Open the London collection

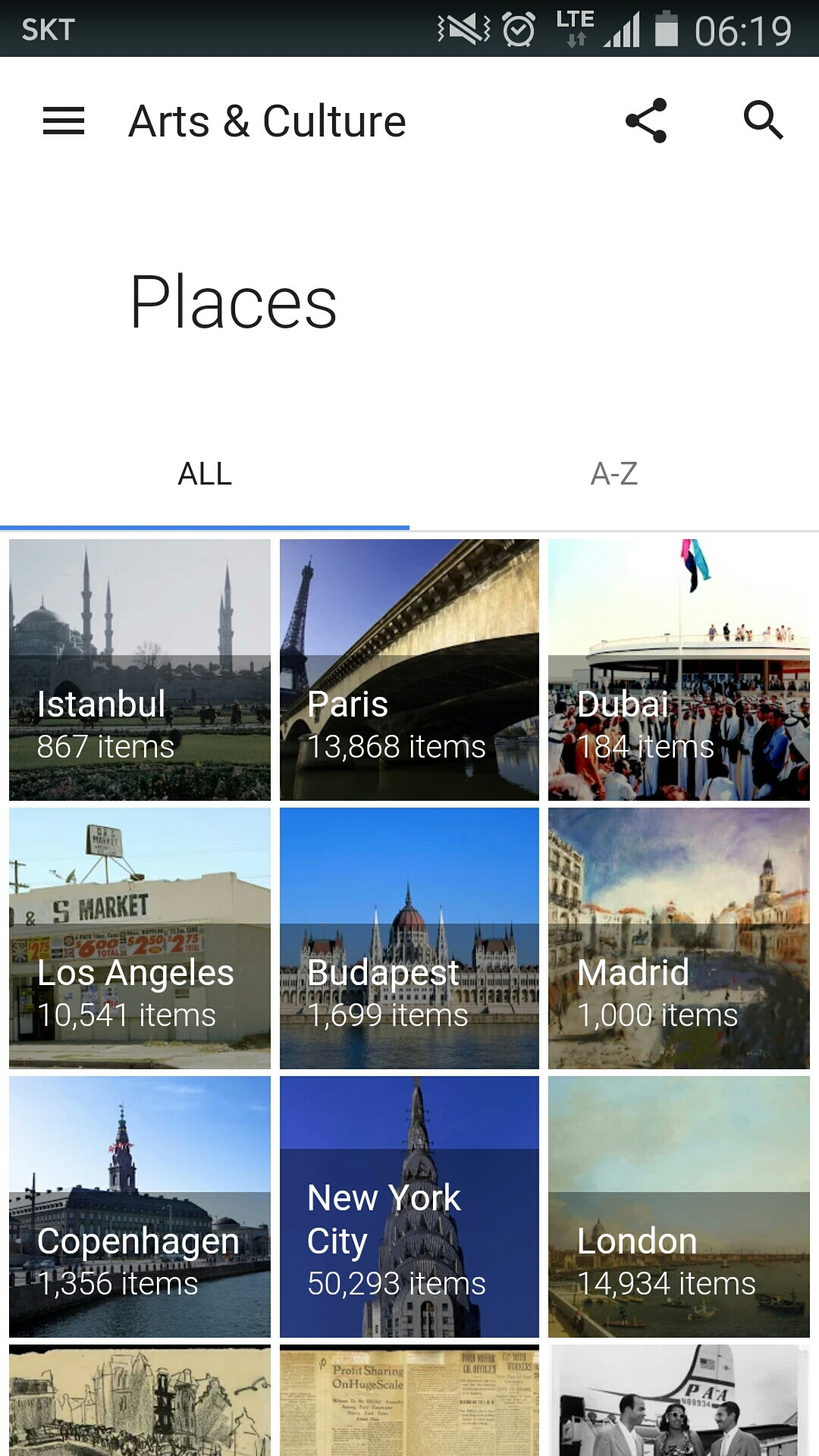pyautogui.click(x=679, y=1207)
